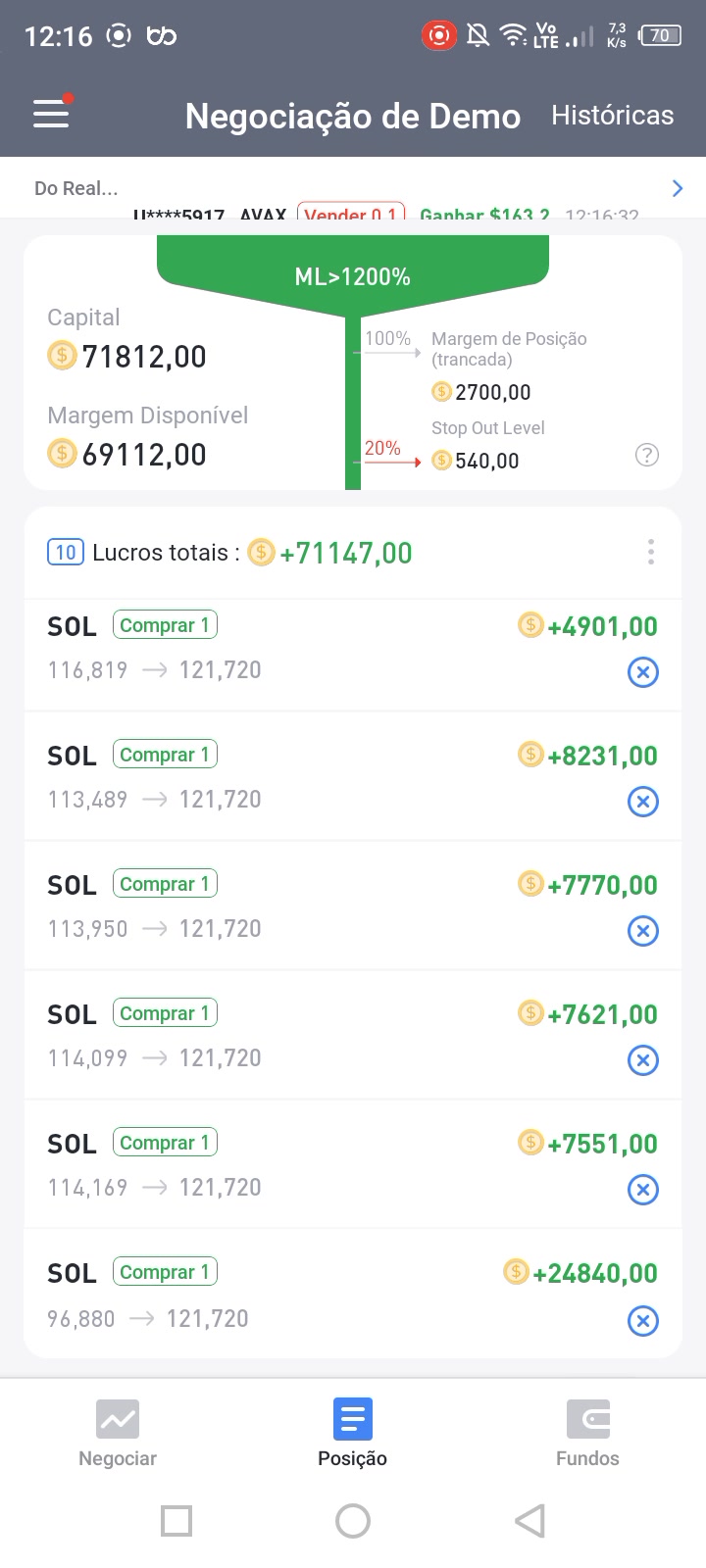The width and height of the screenshot is (706, 1568).
Task: Switch to the Negociar tab
Action: tap(118, 1433)
